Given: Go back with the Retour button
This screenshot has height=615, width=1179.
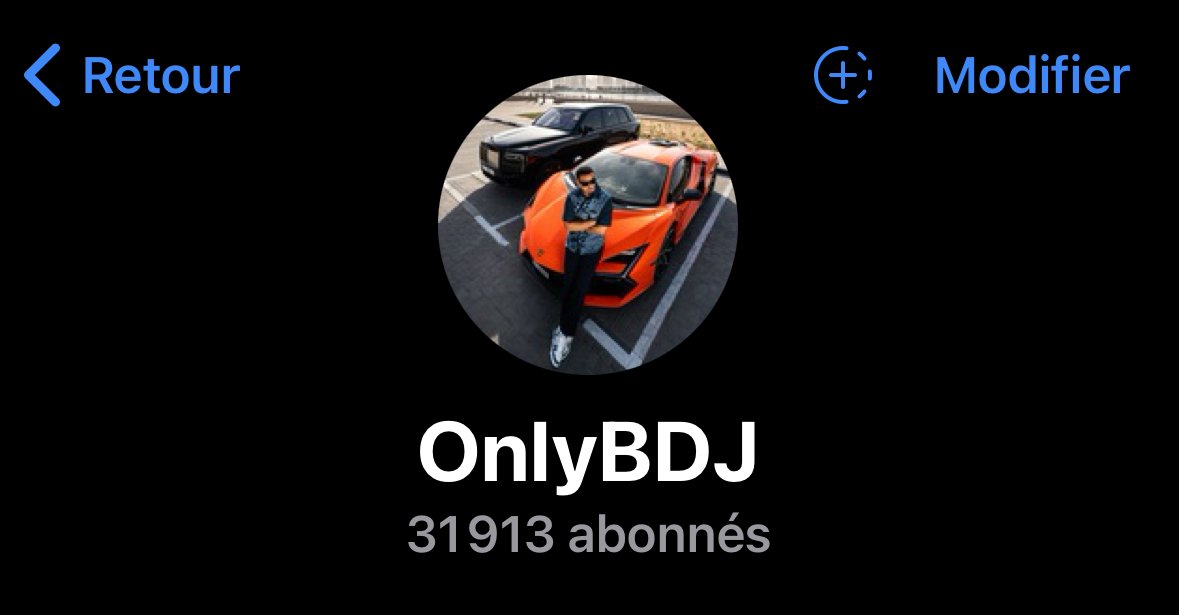Looking at the screenshot, I should click(x=132, y=75).
